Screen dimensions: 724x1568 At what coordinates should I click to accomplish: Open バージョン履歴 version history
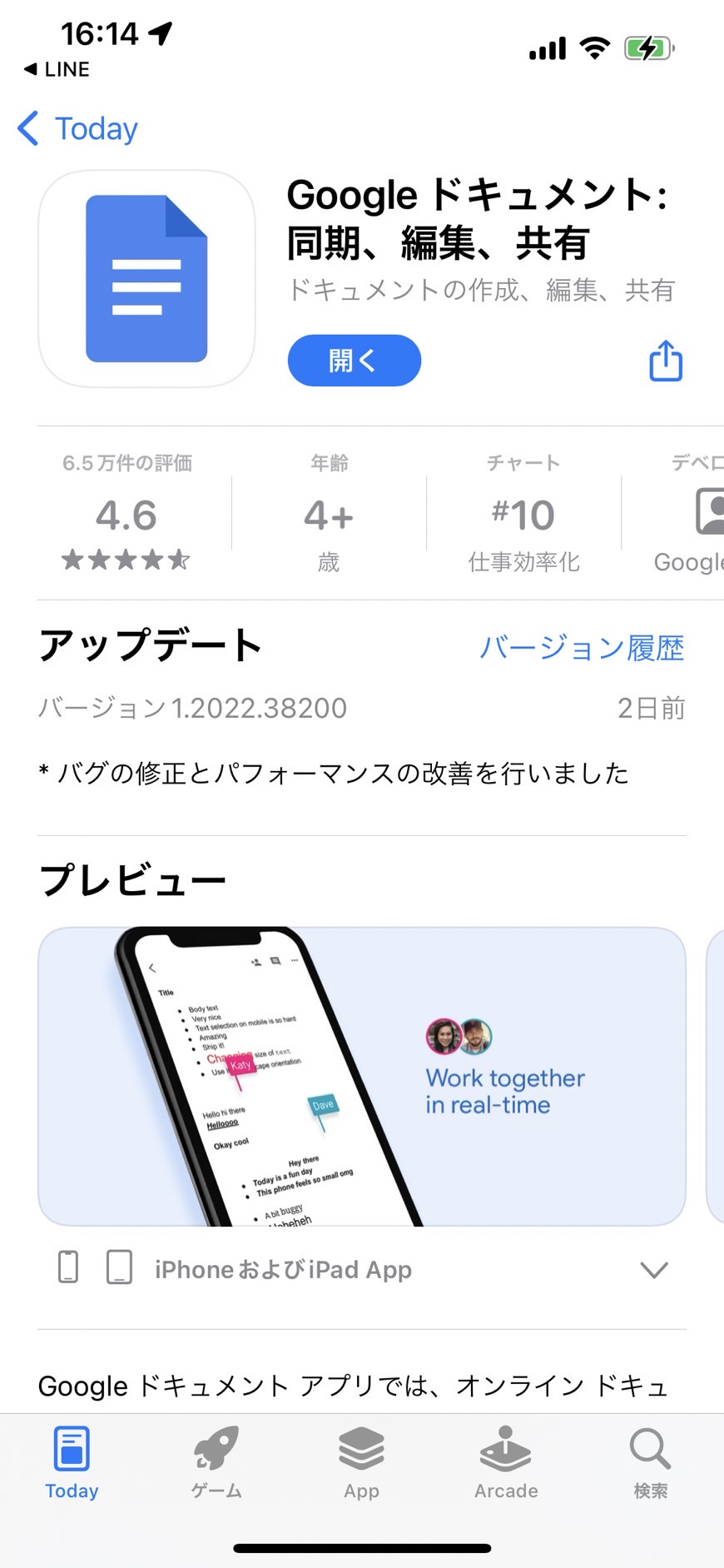point(582,648)
